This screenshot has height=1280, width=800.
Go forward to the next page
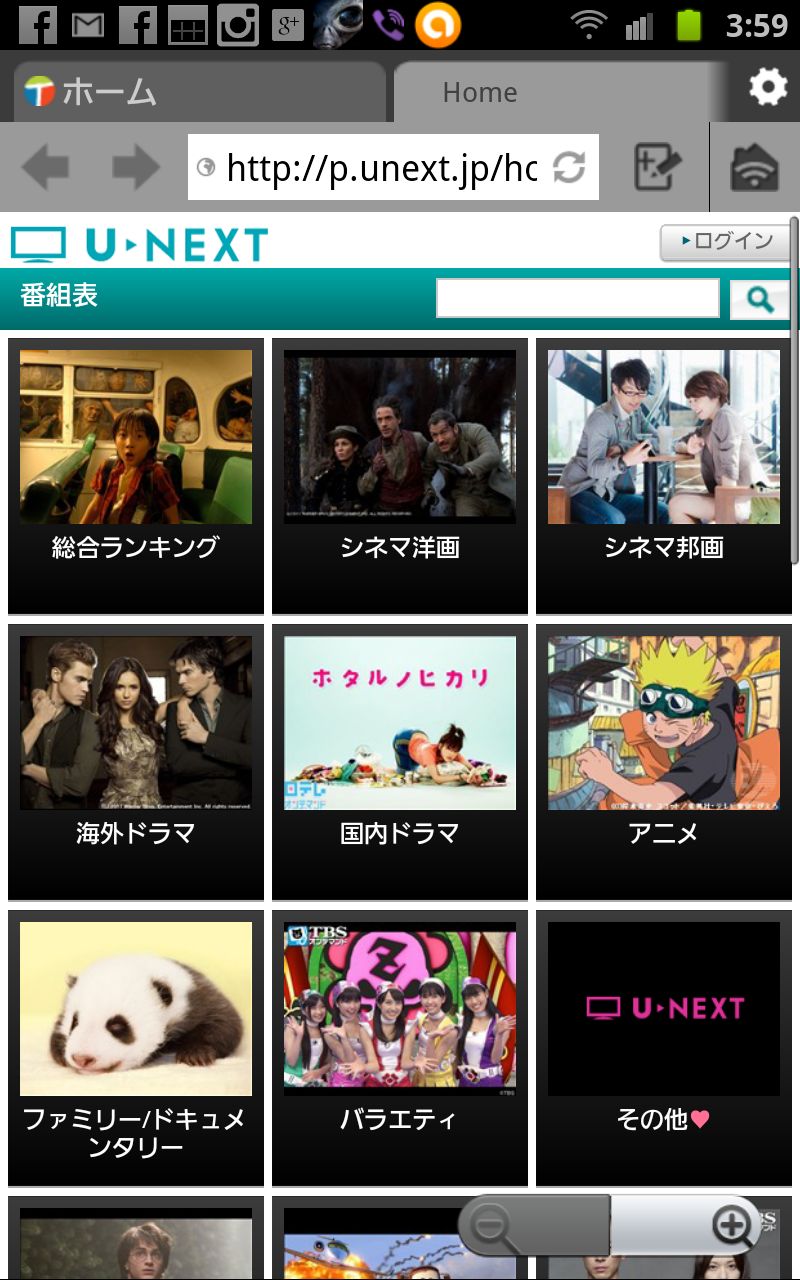[x=136, y=167]
